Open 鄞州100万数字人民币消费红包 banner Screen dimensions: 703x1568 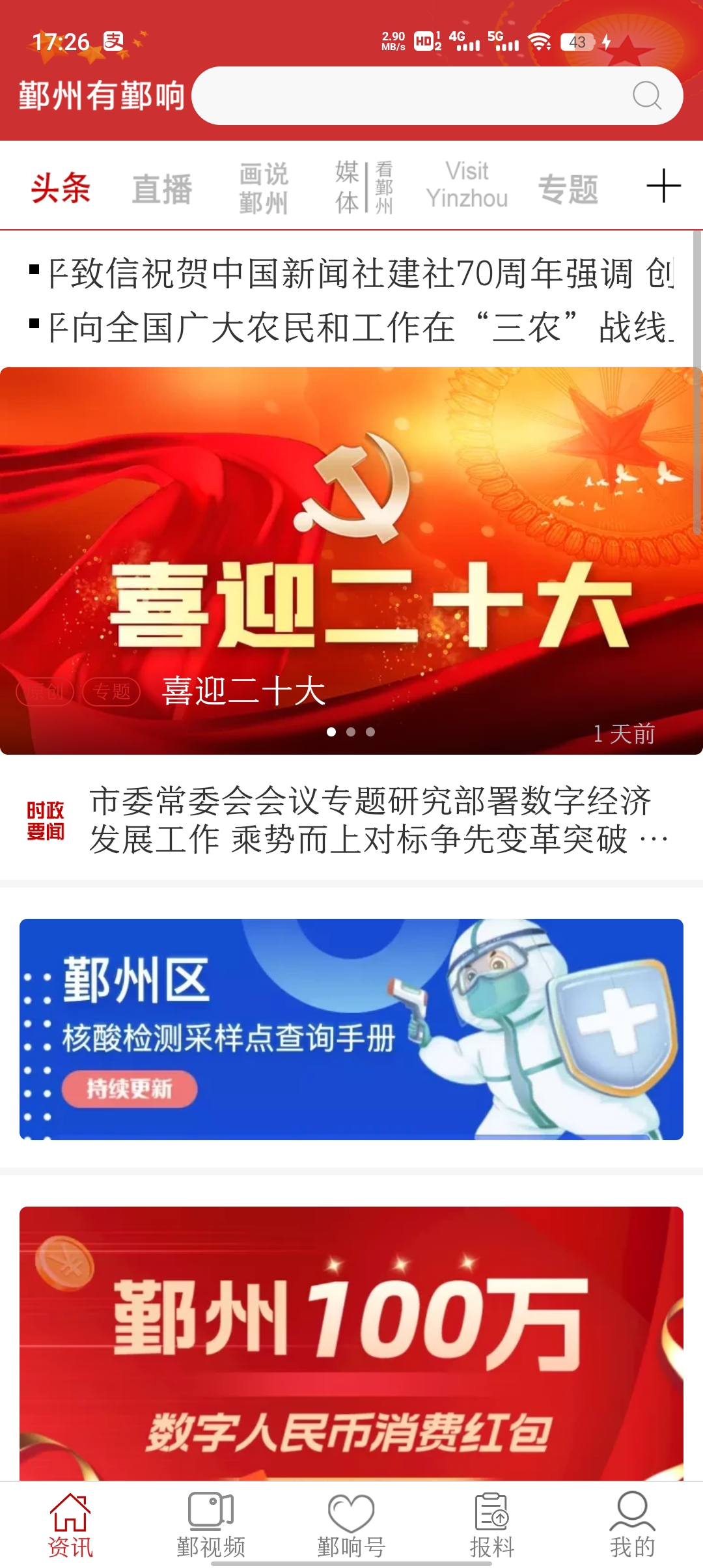pyautogui.click(x=351, y=1343)
